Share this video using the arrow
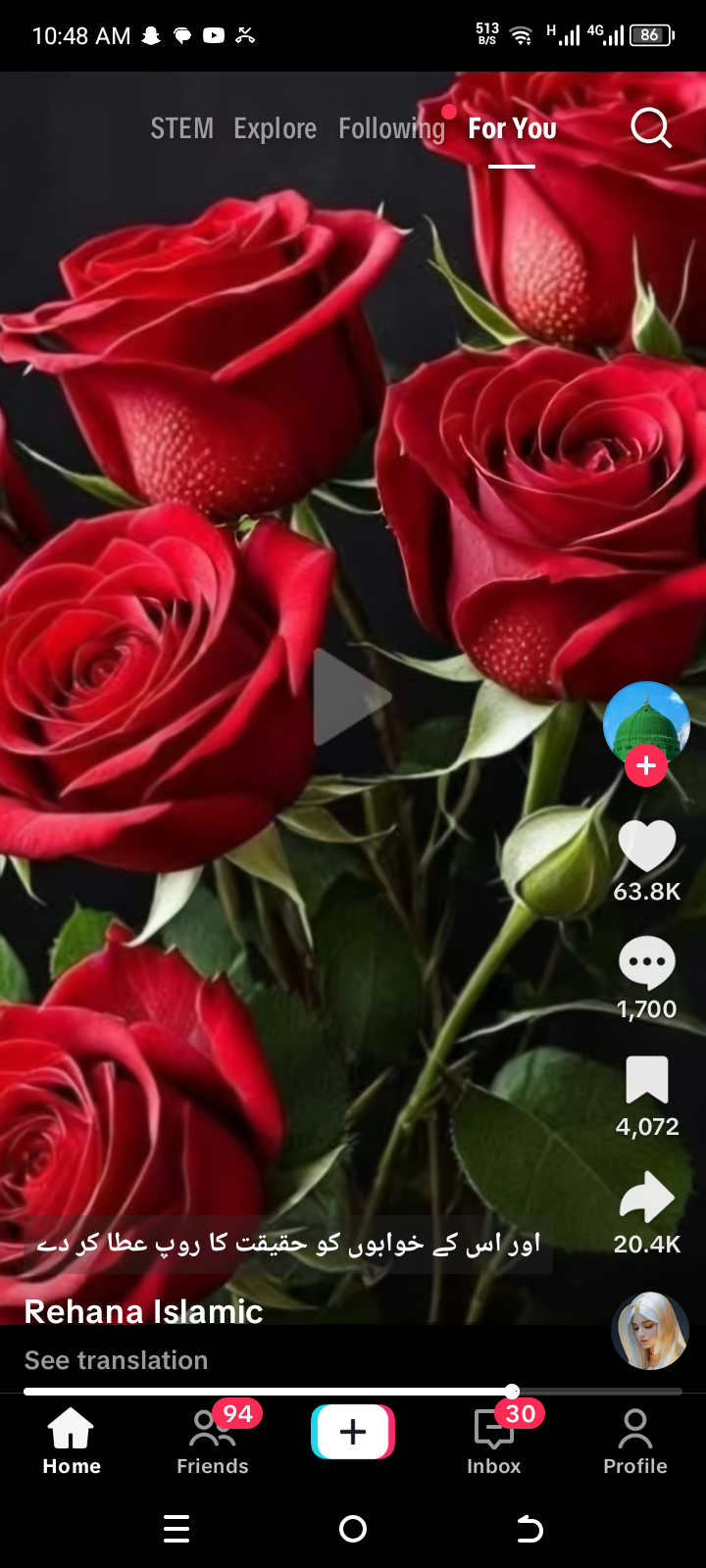706x1568 pixels. (x=647, y=1198)
